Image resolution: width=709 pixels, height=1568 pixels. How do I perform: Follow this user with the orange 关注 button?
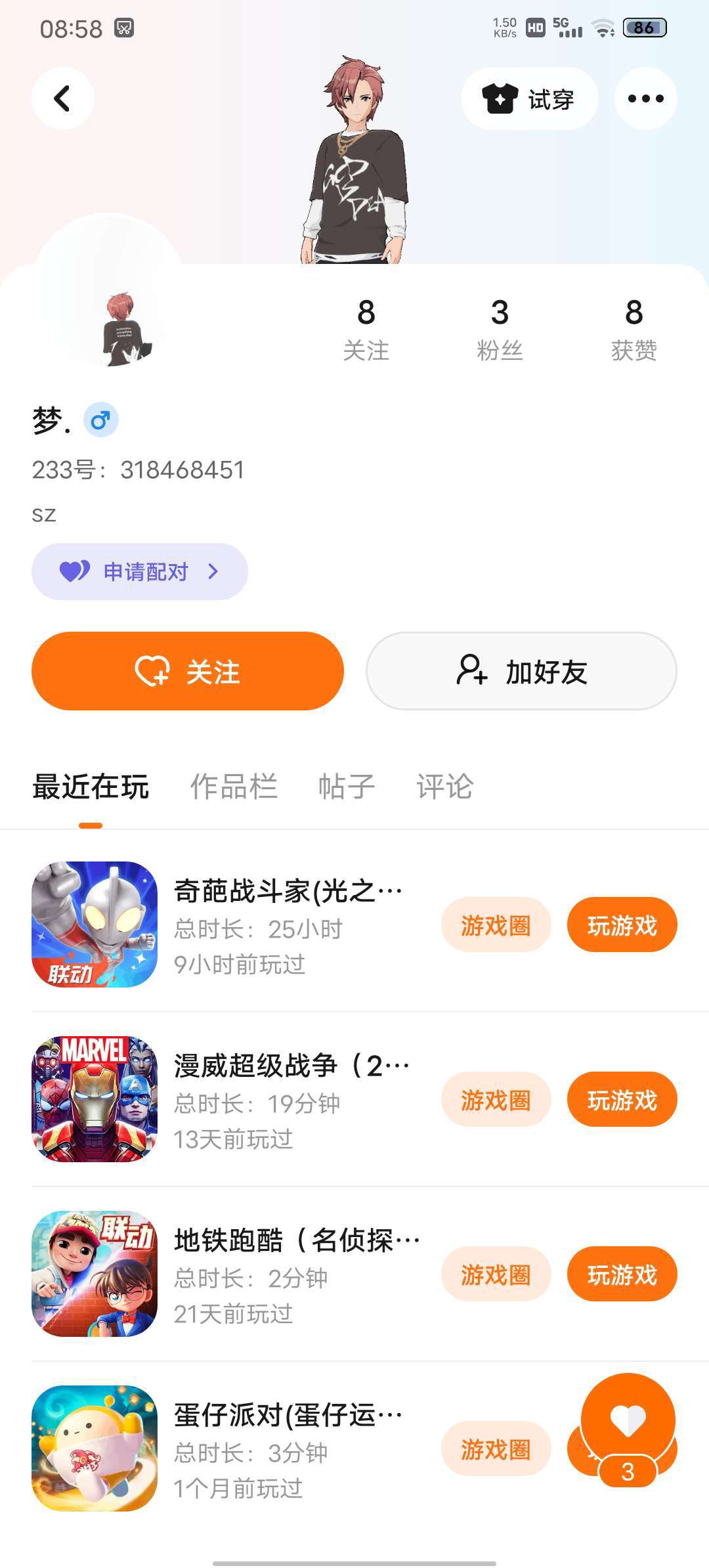188,671
